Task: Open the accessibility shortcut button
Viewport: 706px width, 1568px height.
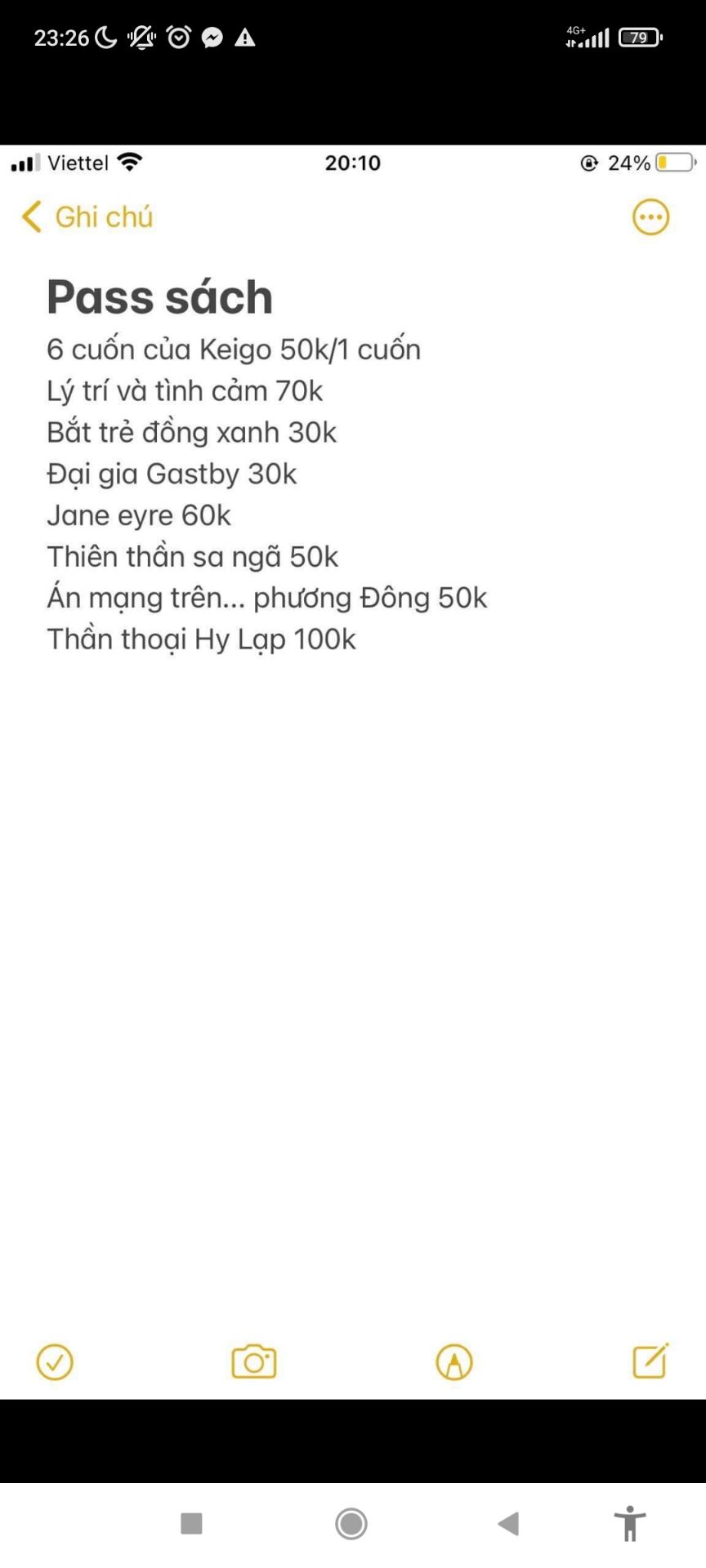Action: tap(629, 1523)
